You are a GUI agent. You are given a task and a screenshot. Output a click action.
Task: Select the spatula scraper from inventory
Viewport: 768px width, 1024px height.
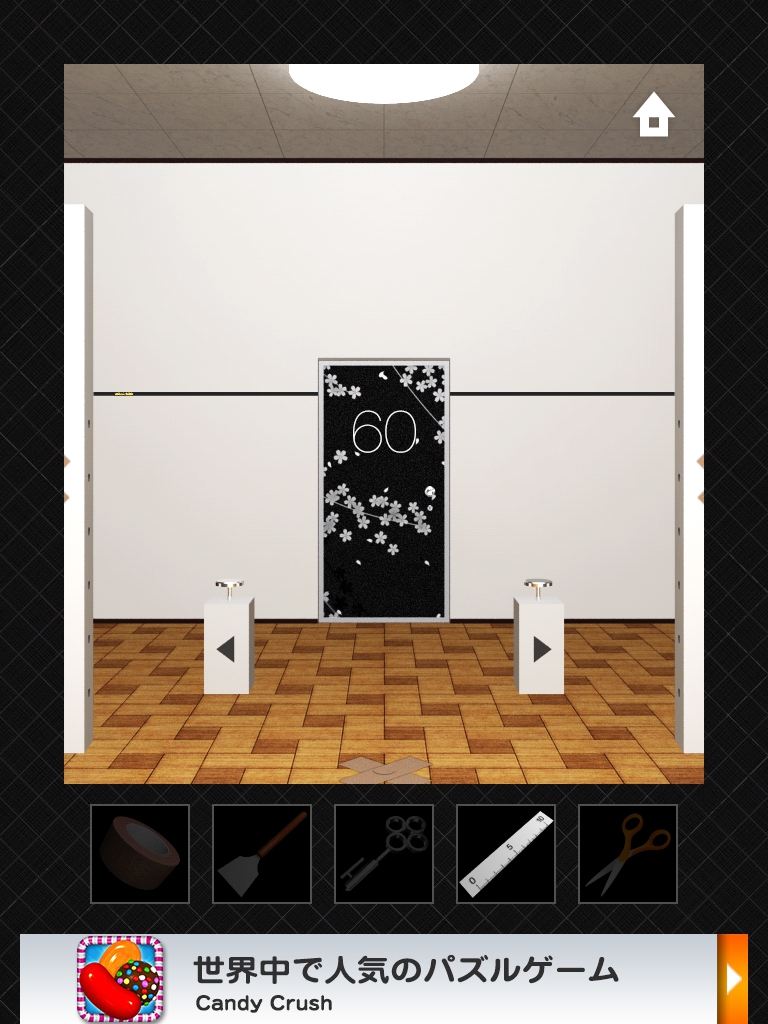point(262,854)
